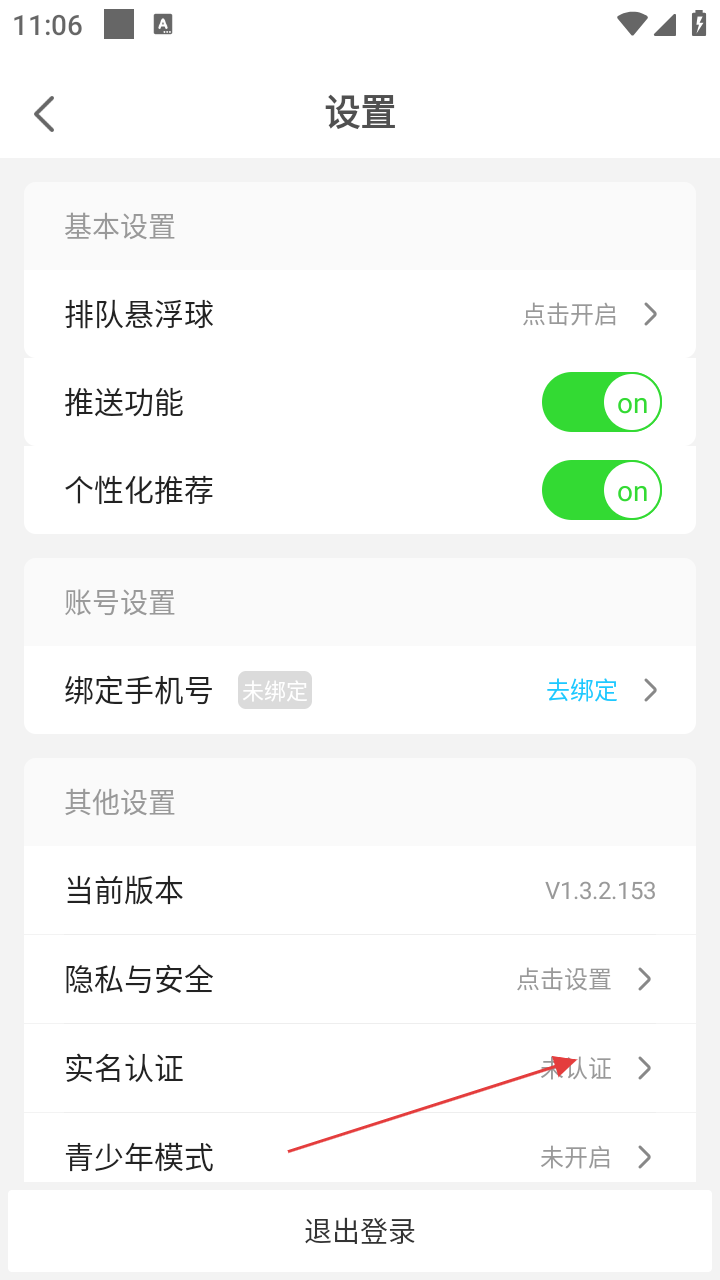720x1280 pixels.
Task: Go back from the 设置 page
Action: point(44,114)
